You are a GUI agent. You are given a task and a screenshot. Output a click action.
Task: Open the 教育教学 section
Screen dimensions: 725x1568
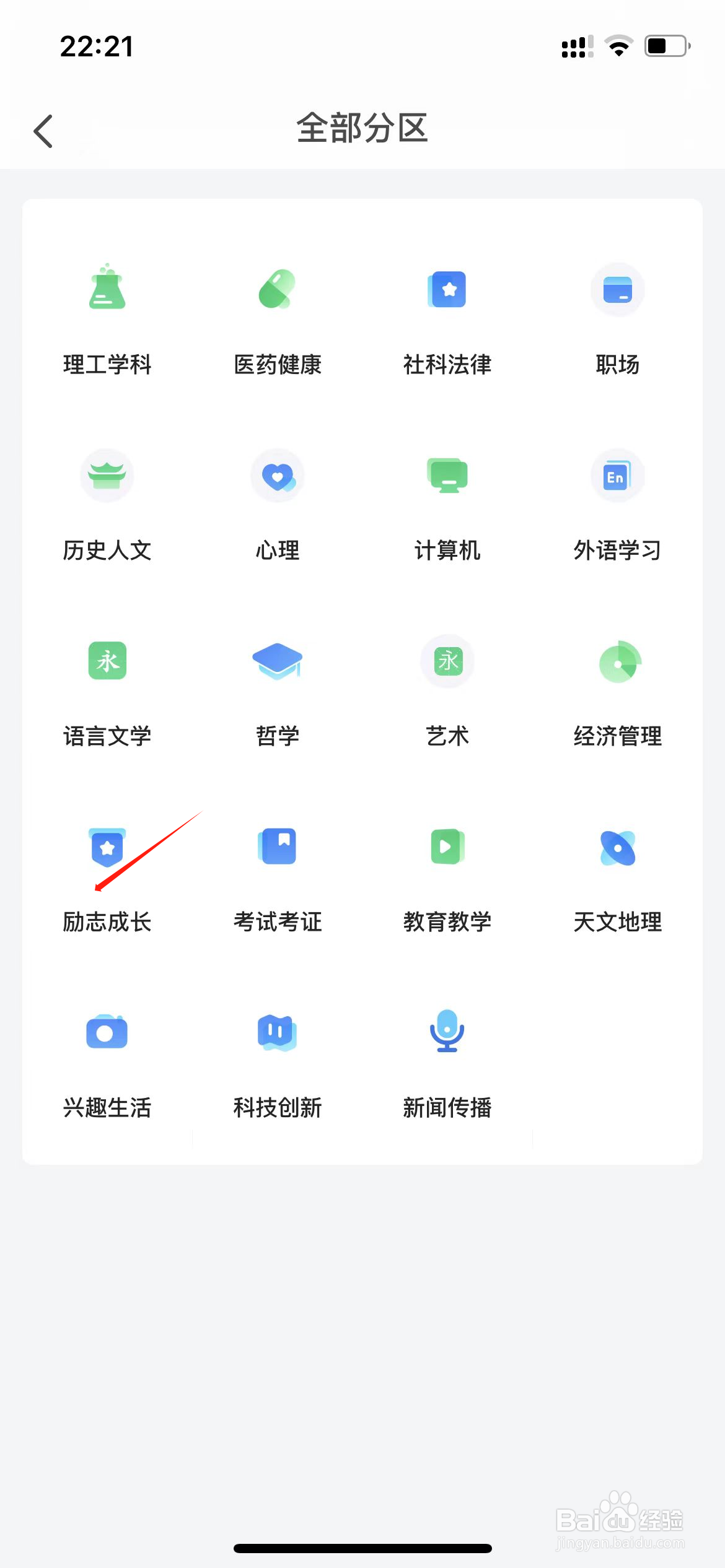click(x=447, y=878)
